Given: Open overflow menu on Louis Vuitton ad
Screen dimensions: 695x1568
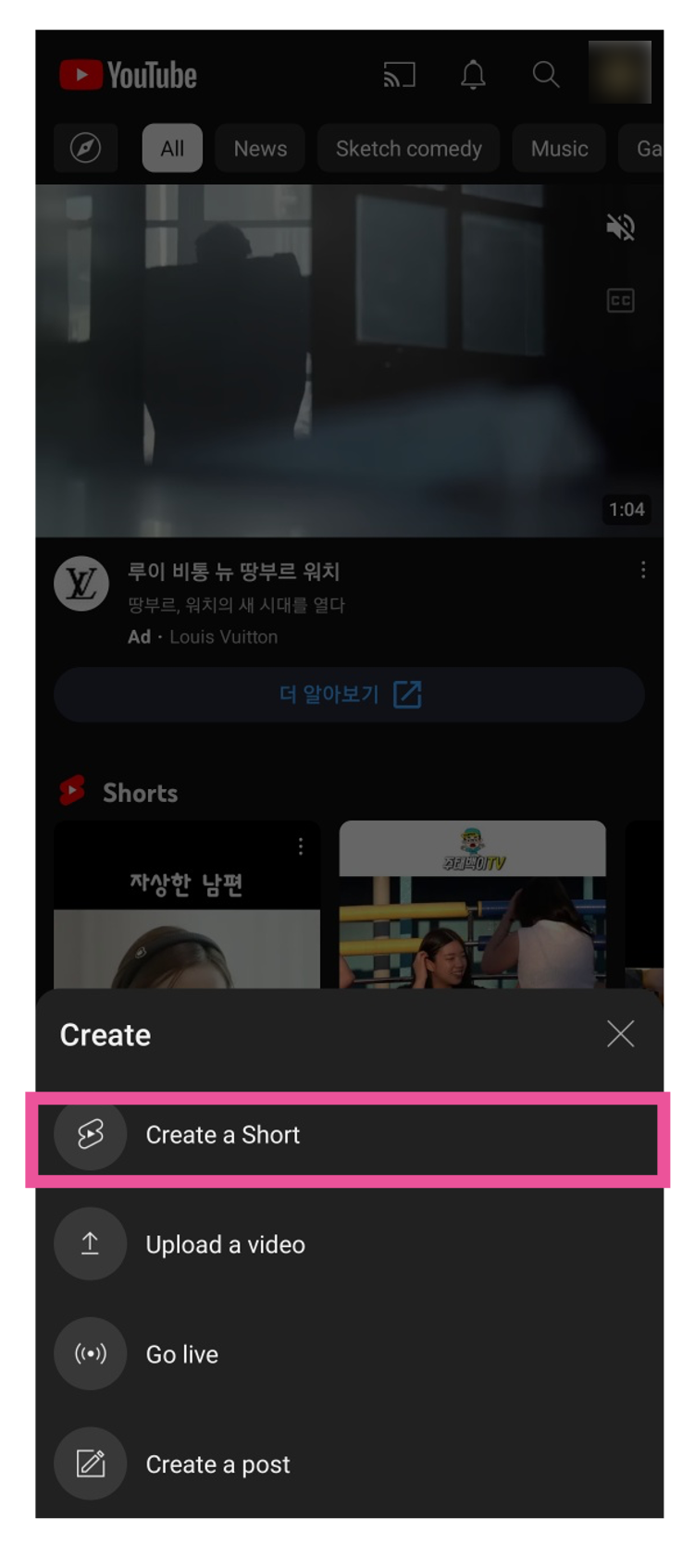Looking at the screenshot, I should tap(643, 571).
